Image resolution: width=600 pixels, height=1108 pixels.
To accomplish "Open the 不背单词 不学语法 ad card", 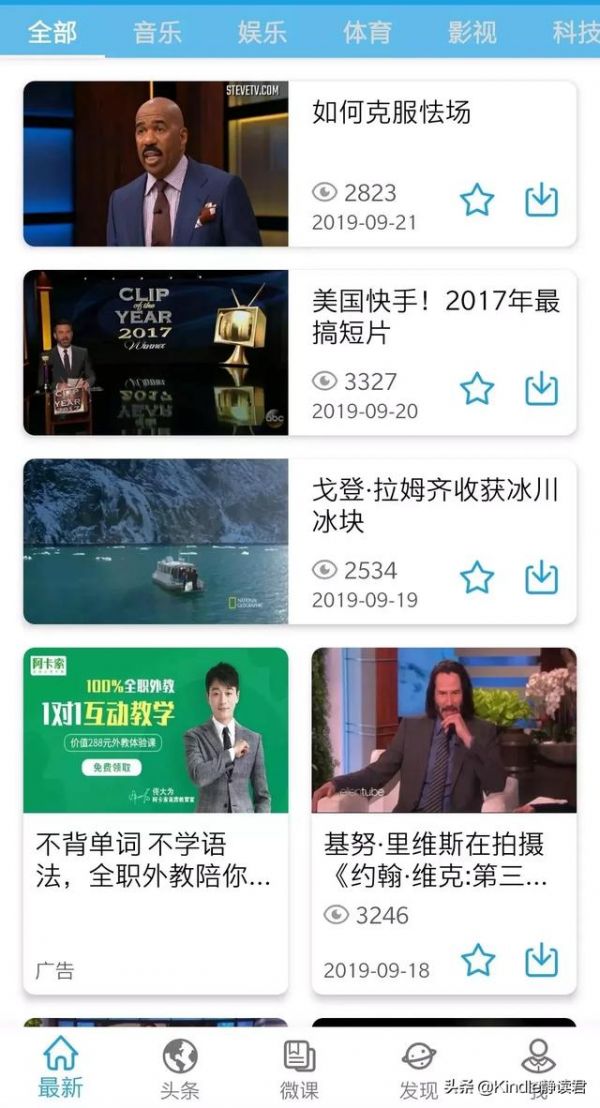I will pos(155,821).
